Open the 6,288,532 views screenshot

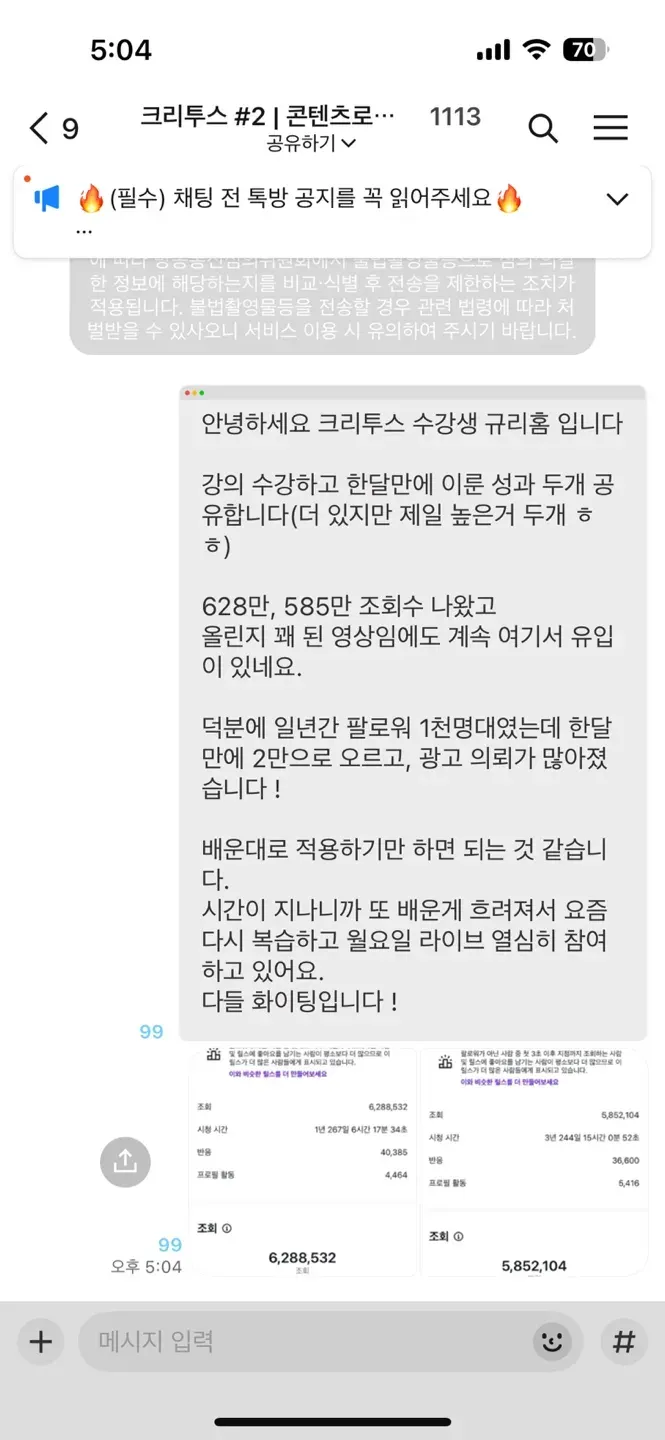302,1160
